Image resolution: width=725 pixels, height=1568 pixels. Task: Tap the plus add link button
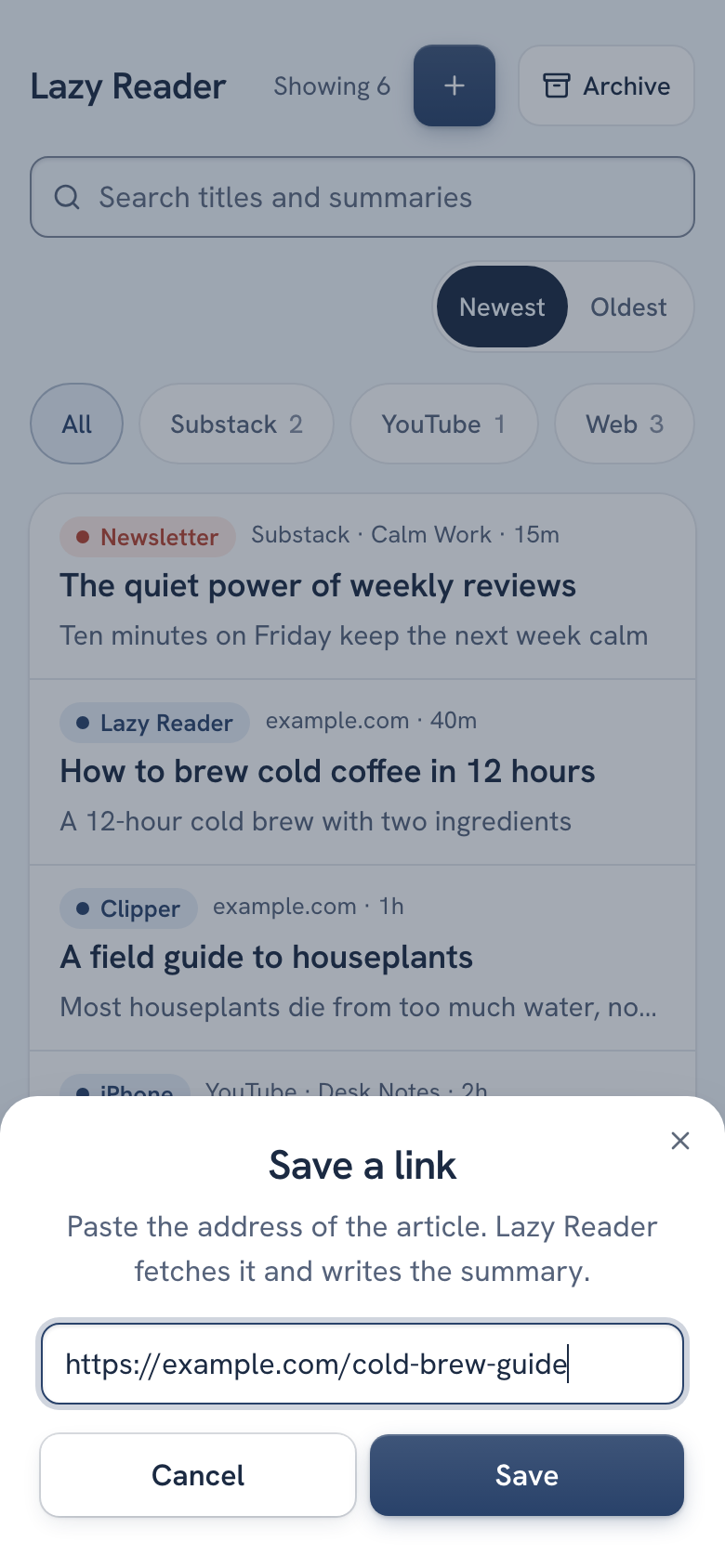pos(455,85)
